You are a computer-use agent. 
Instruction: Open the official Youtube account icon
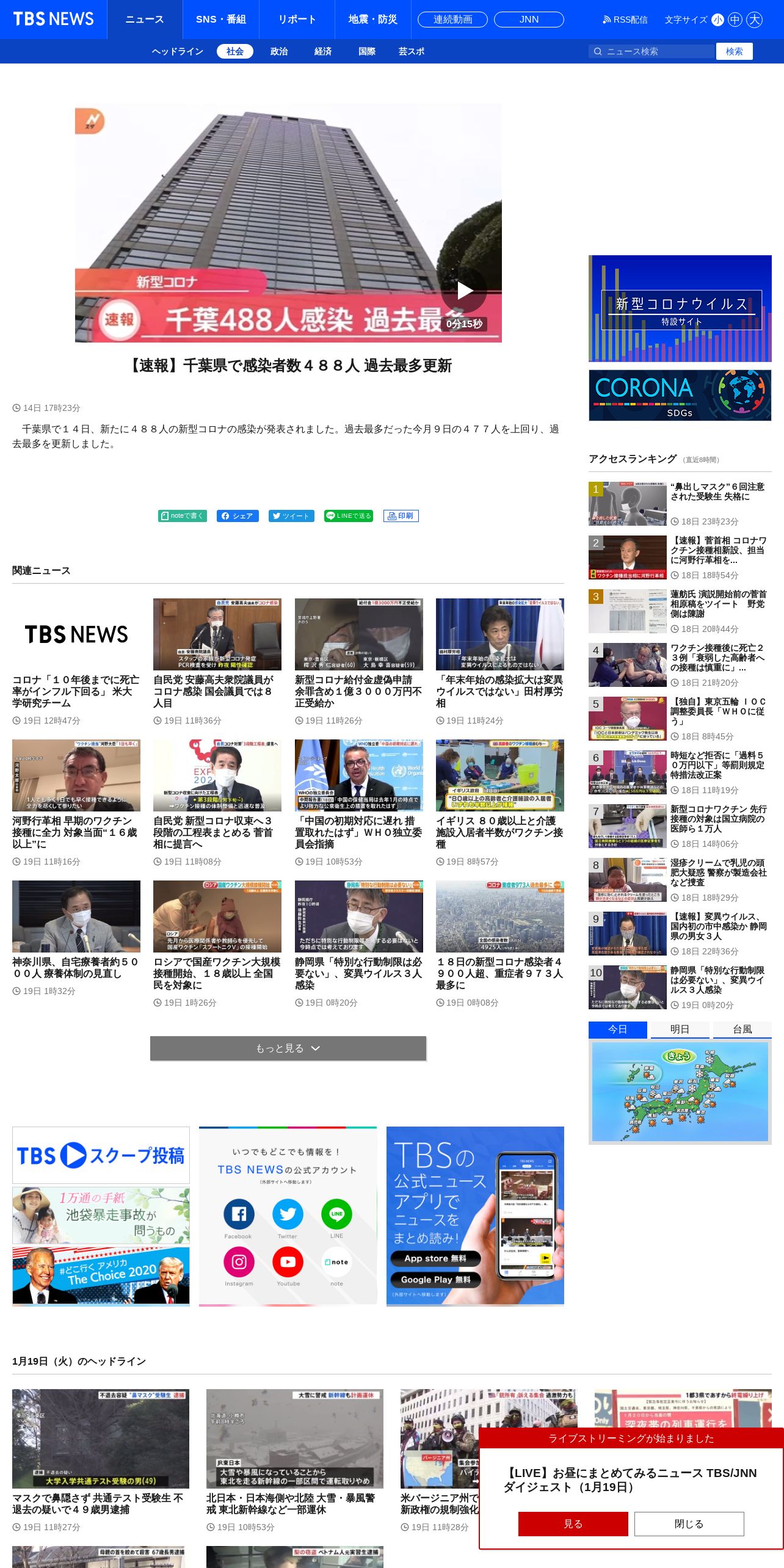coord(288,1262)
